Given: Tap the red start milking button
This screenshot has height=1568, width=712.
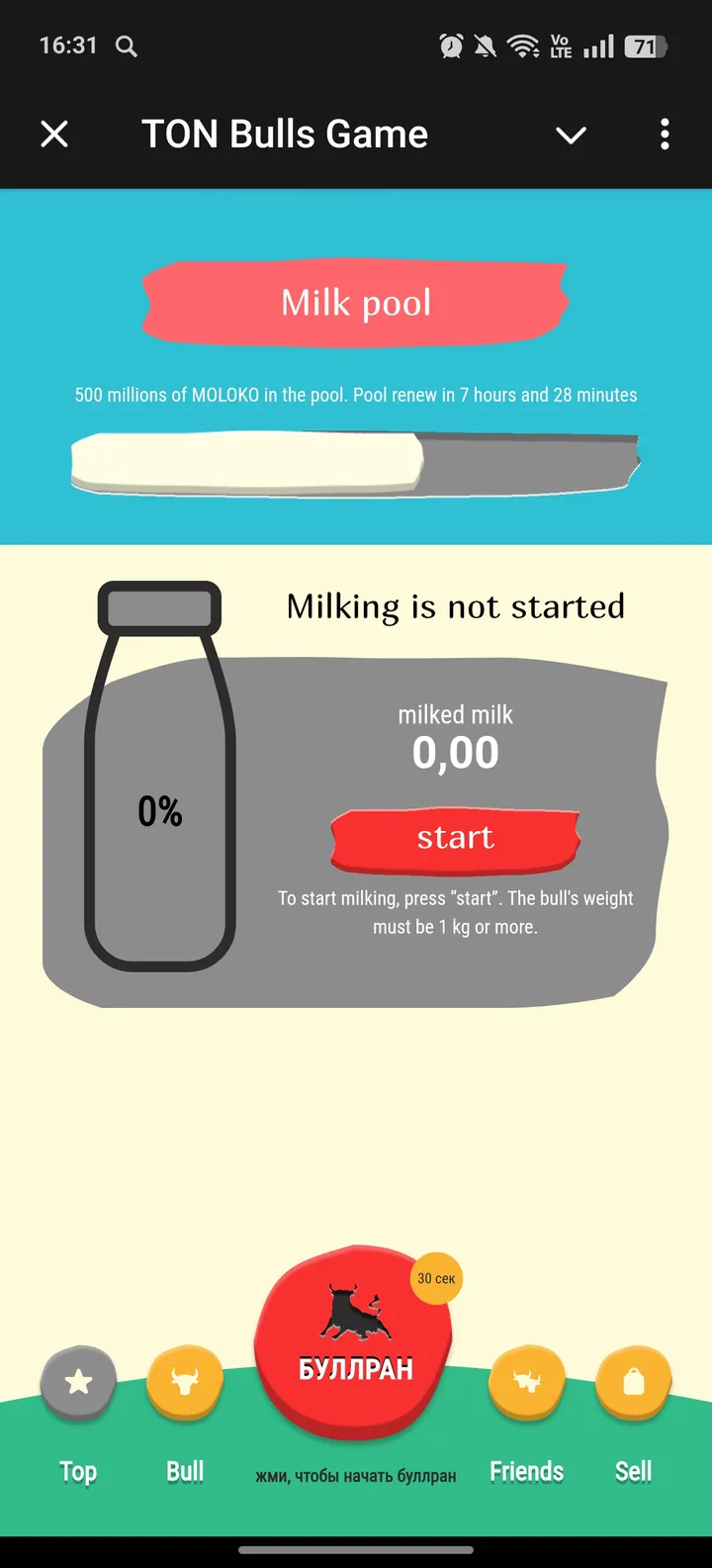Looking at the screenshot, I should [x=455, y=839].
